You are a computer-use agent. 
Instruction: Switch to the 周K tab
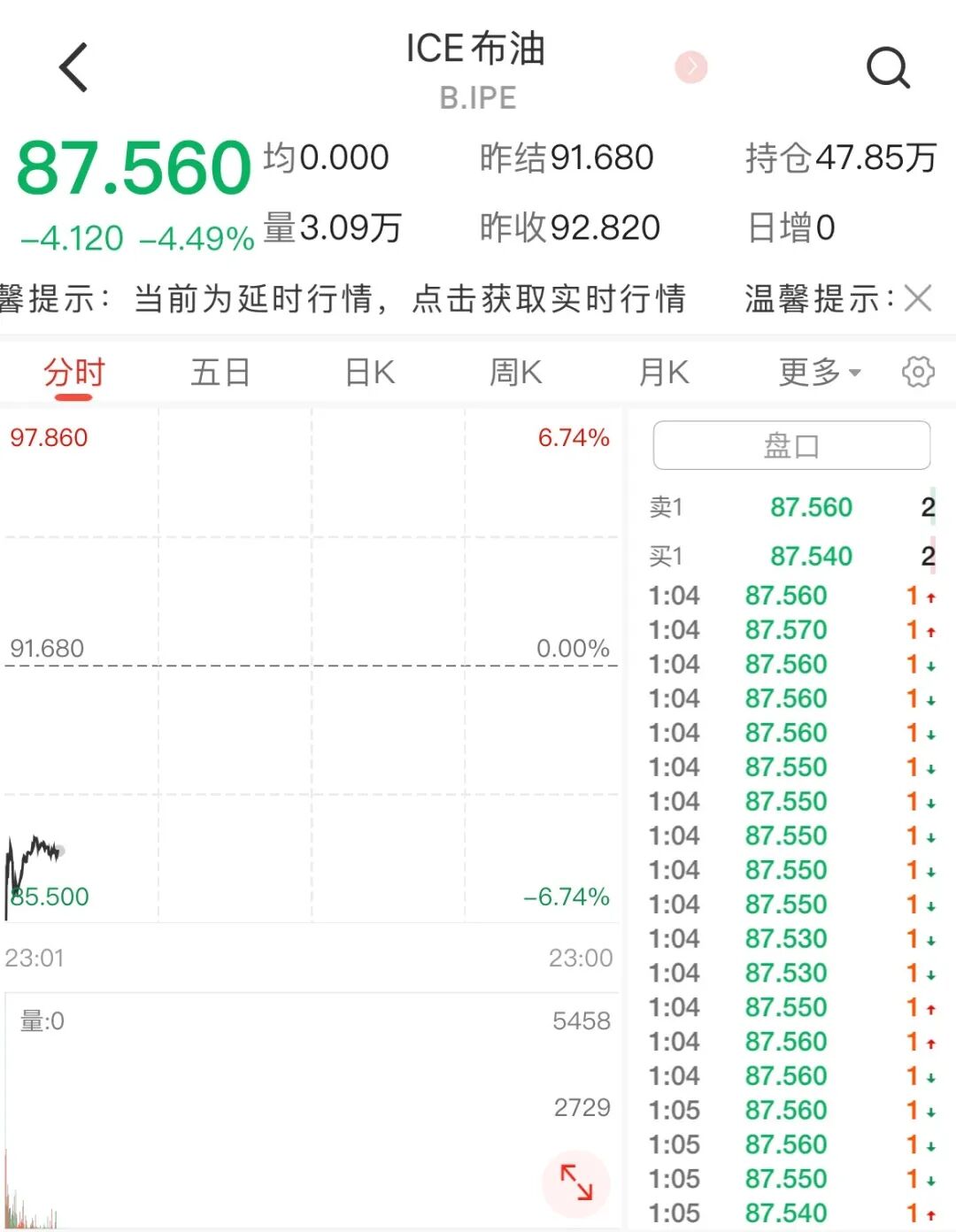[x=516, y=372]
